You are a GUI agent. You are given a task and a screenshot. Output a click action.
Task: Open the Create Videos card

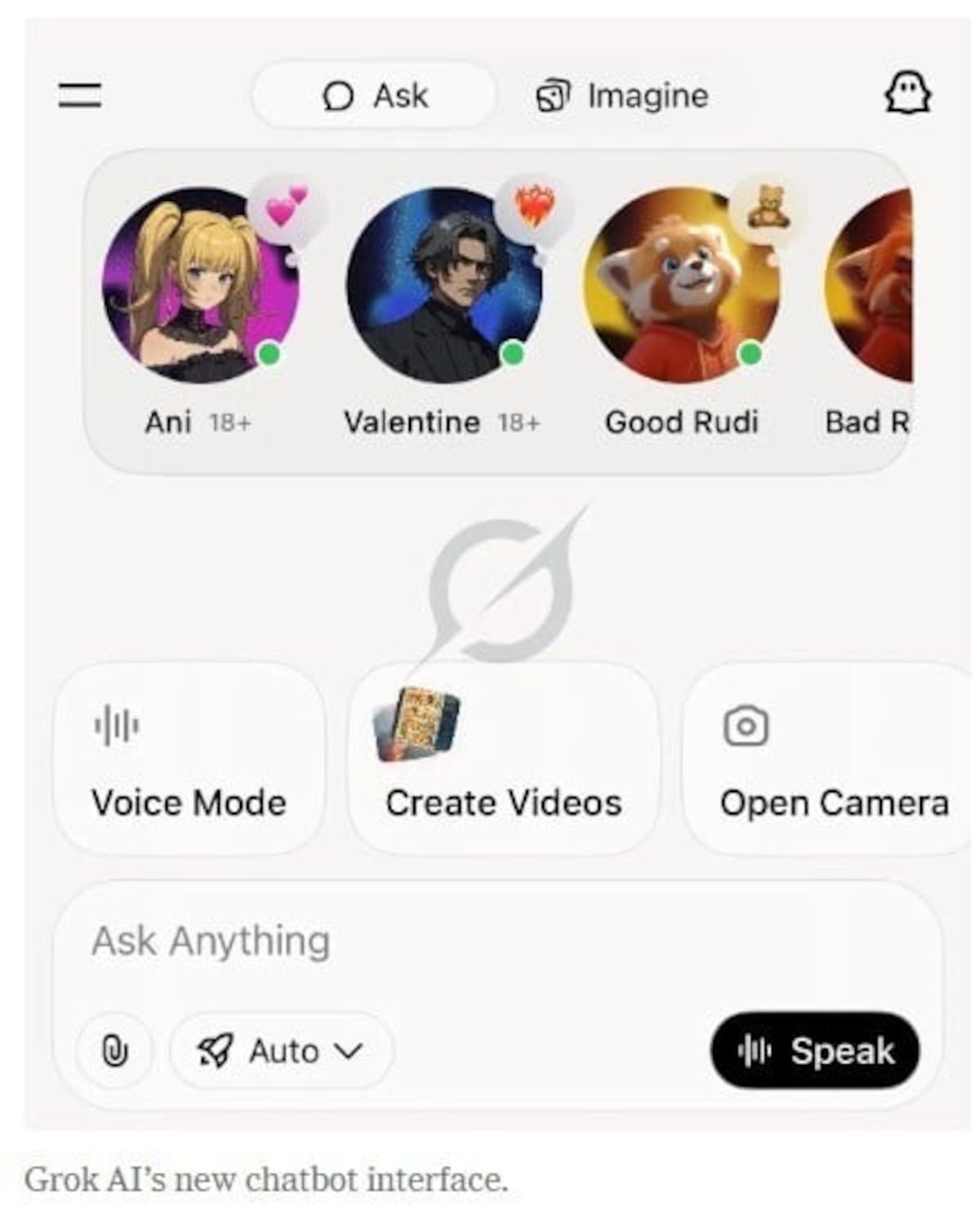503,759
